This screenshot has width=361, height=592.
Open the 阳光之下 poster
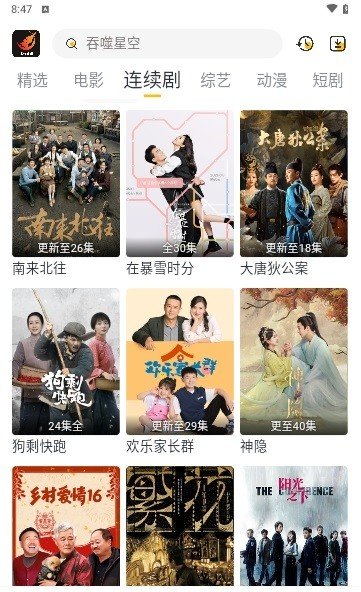(294, 526)
